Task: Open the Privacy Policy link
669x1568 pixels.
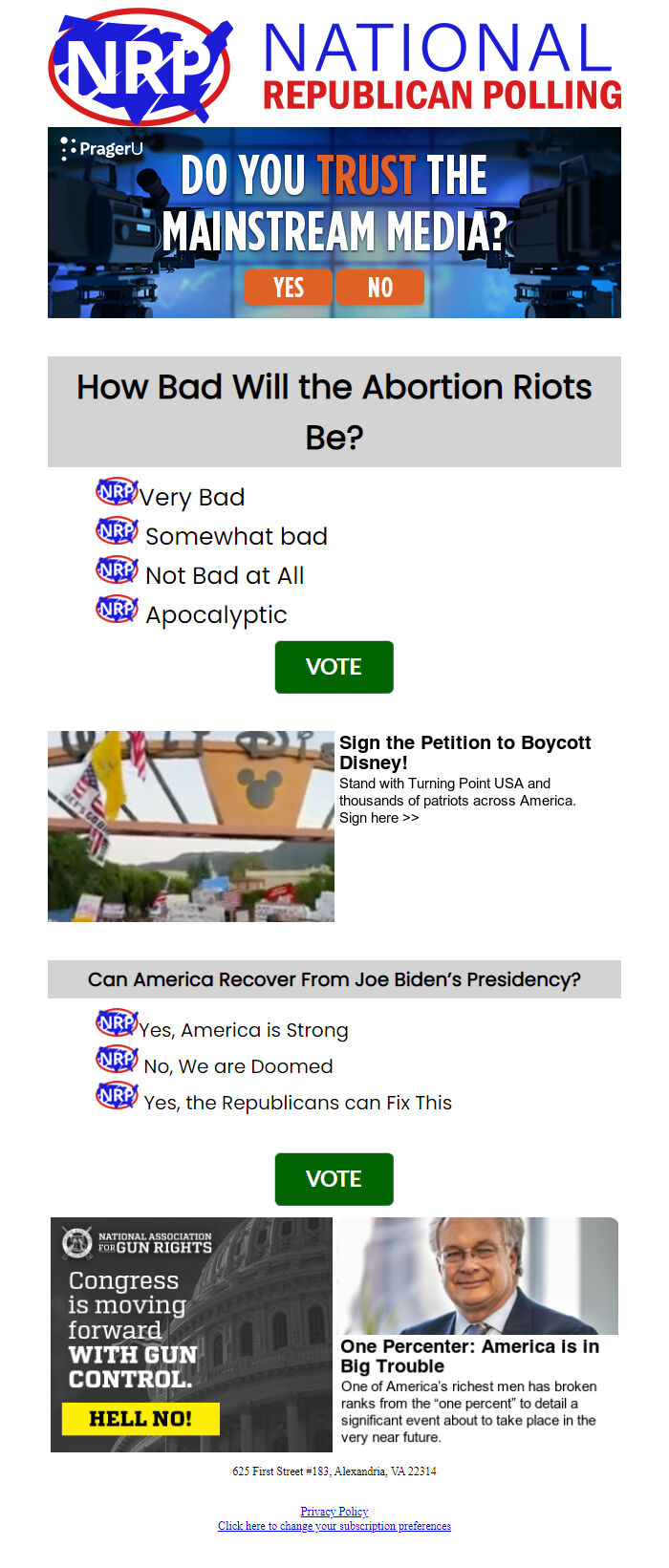Action: pyautogui.click(x=334, y=1512)
